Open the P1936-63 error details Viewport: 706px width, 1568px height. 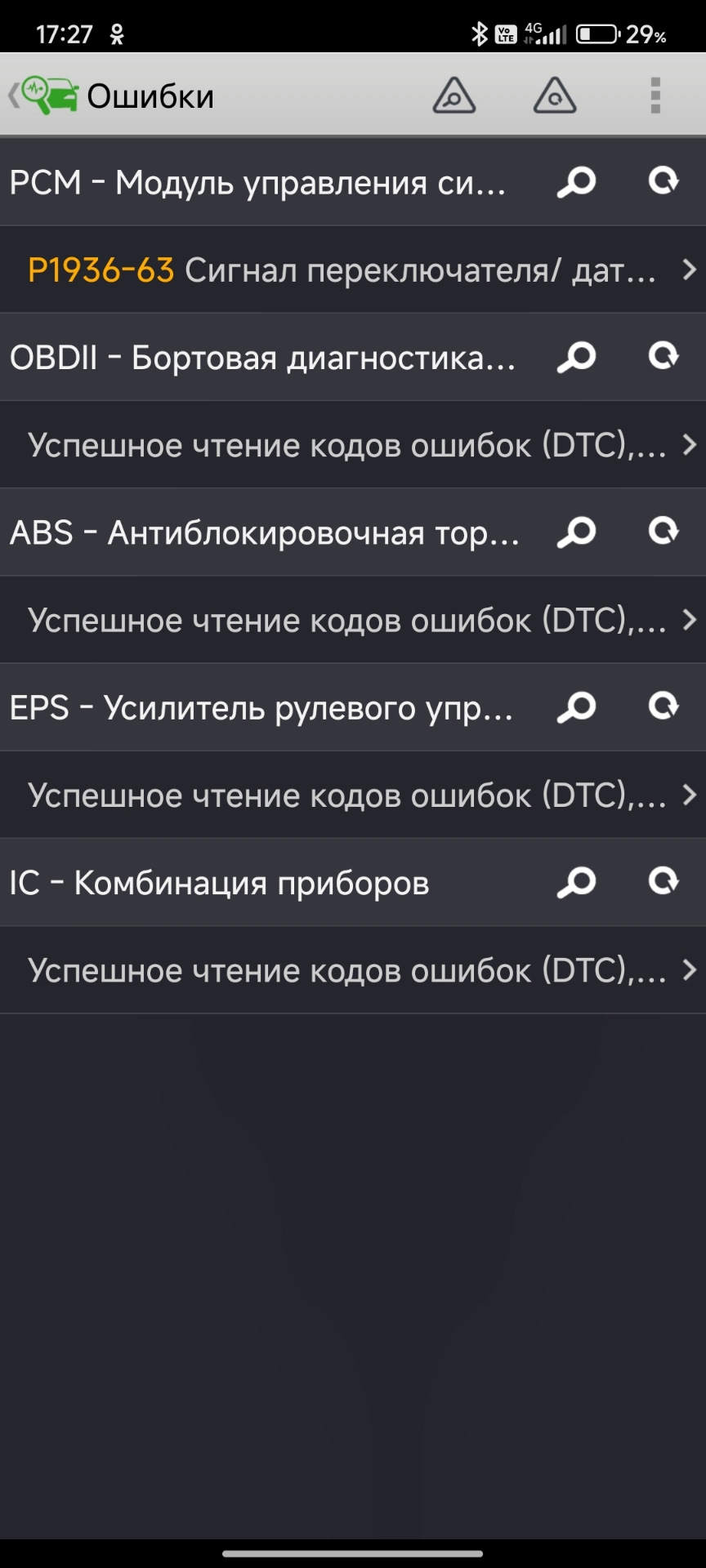coord(353,269)
